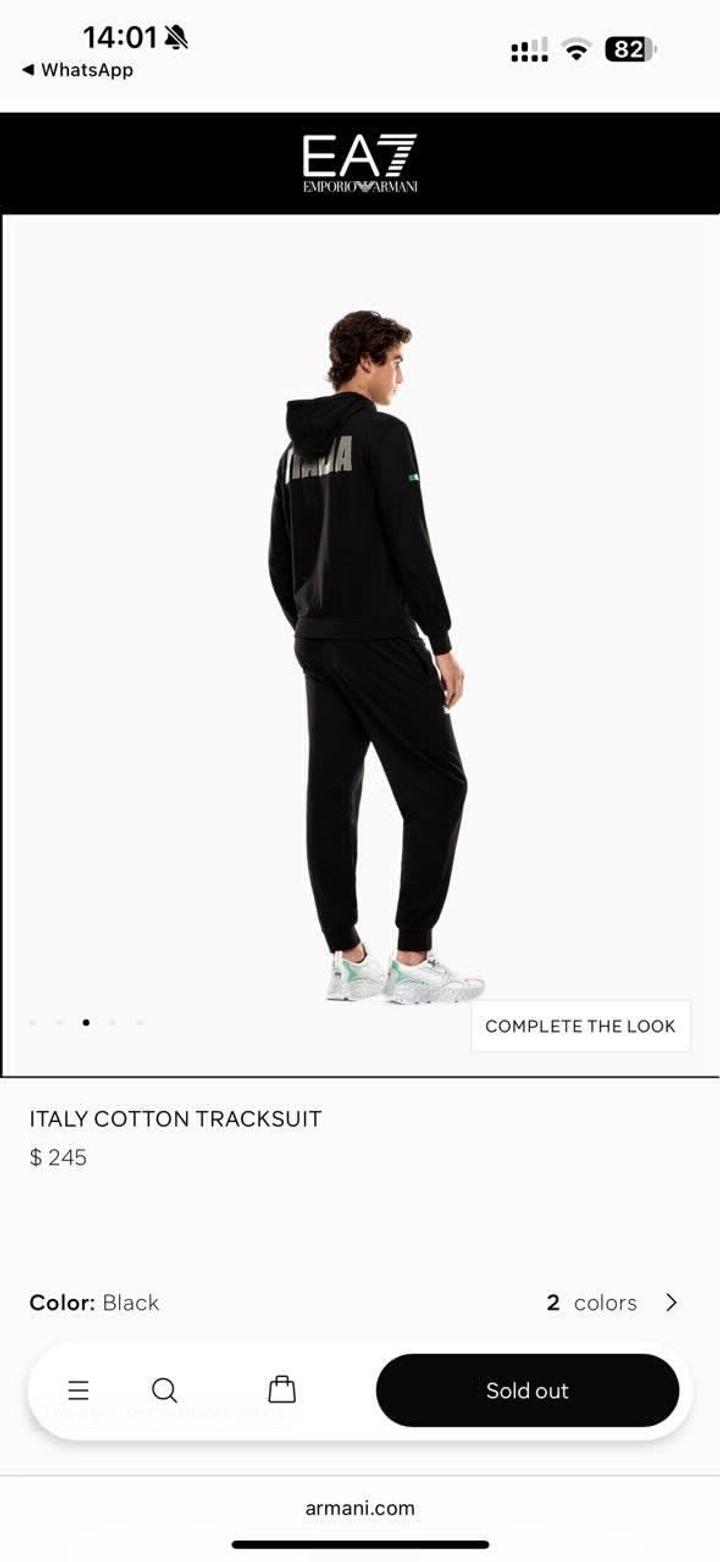The image size is (720, 1562).
Task: Return to WhatsApp via back link
Action: (78, 70)
